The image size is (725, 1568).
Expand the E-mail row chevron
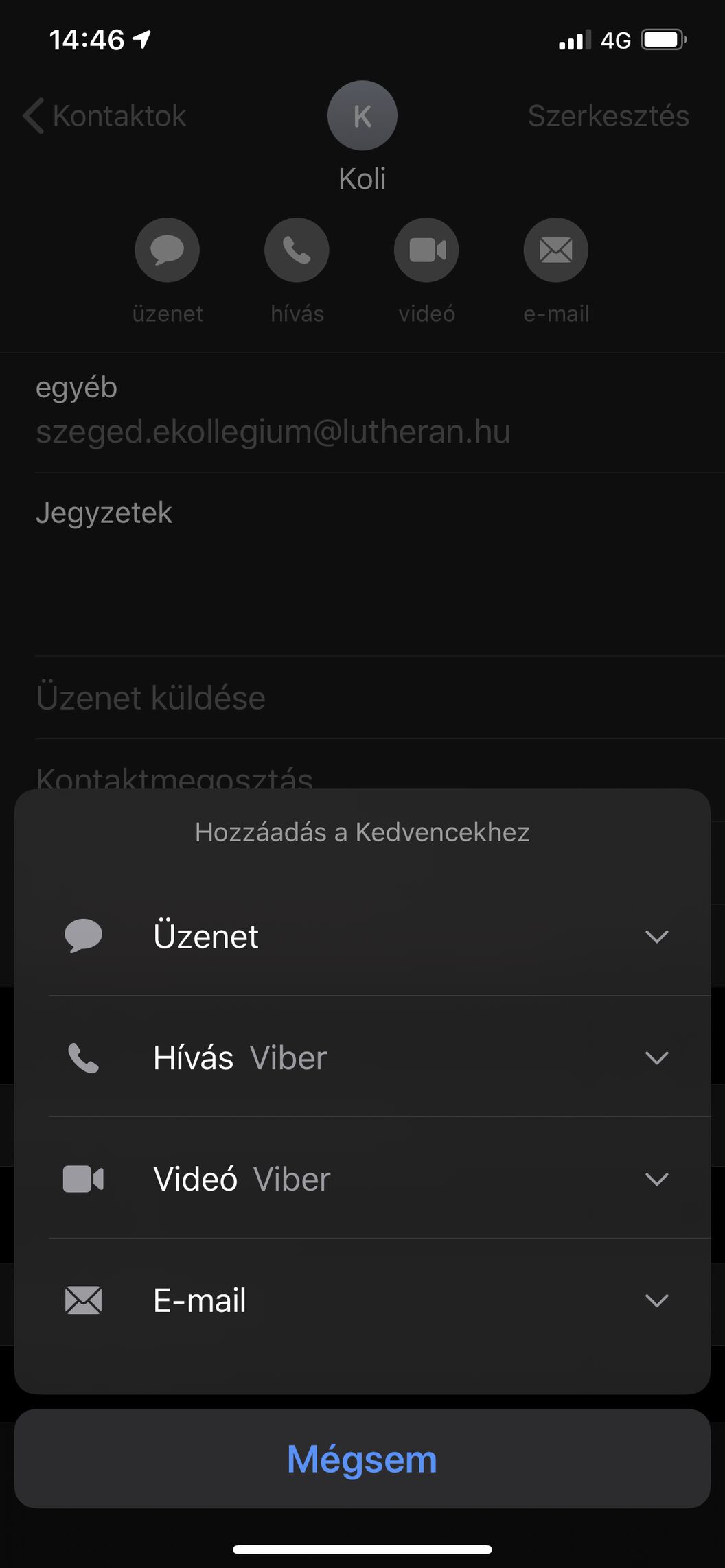(657, 1300)
